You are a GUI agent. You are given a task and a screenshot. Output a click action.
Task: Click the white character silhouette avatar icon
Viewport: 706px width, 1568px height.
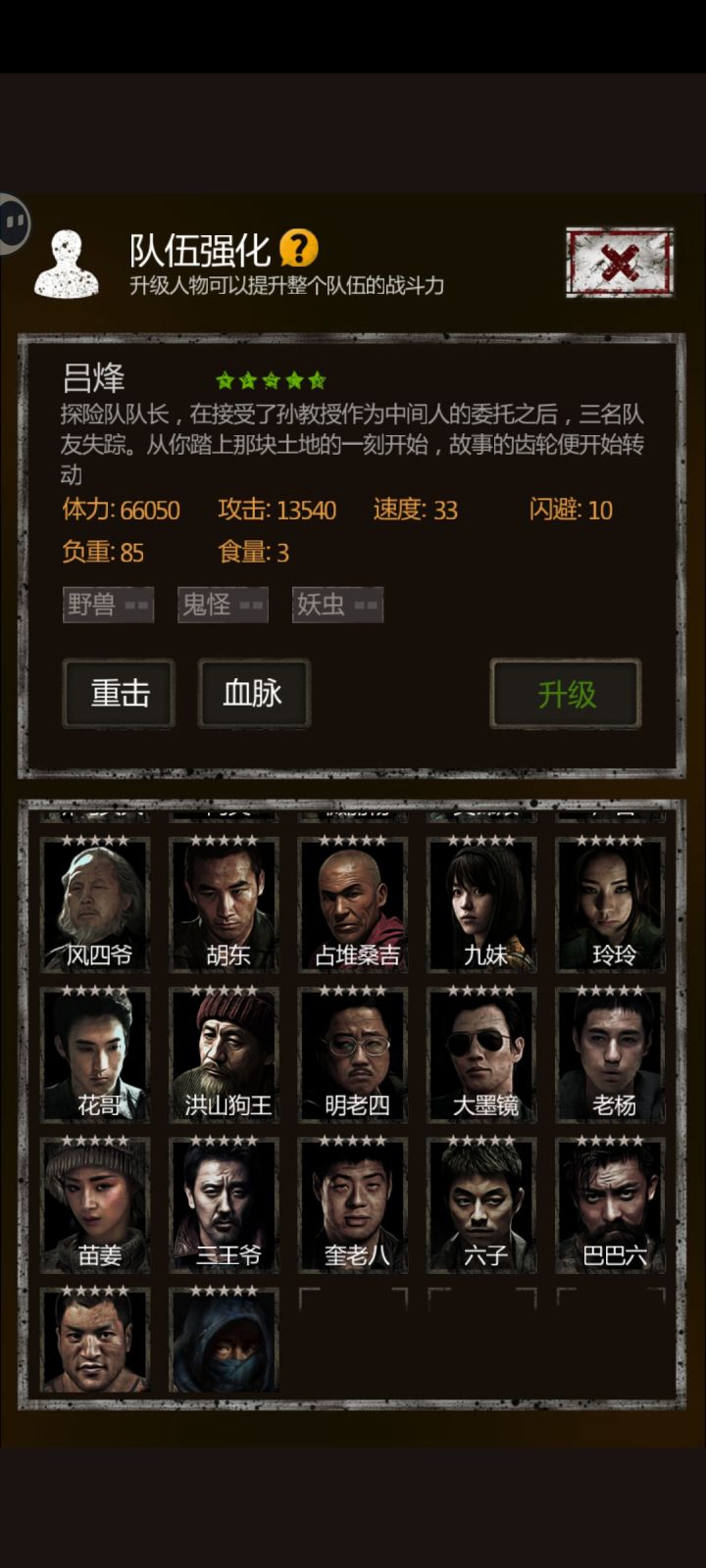coord(65,260)
